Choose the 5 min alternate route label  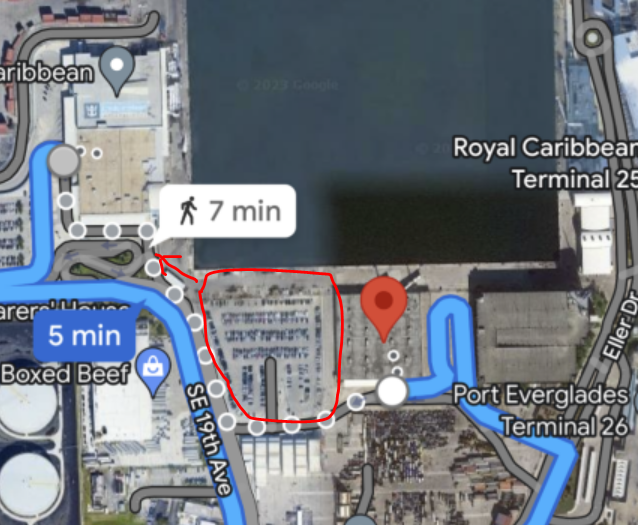(x=84, y=335)
